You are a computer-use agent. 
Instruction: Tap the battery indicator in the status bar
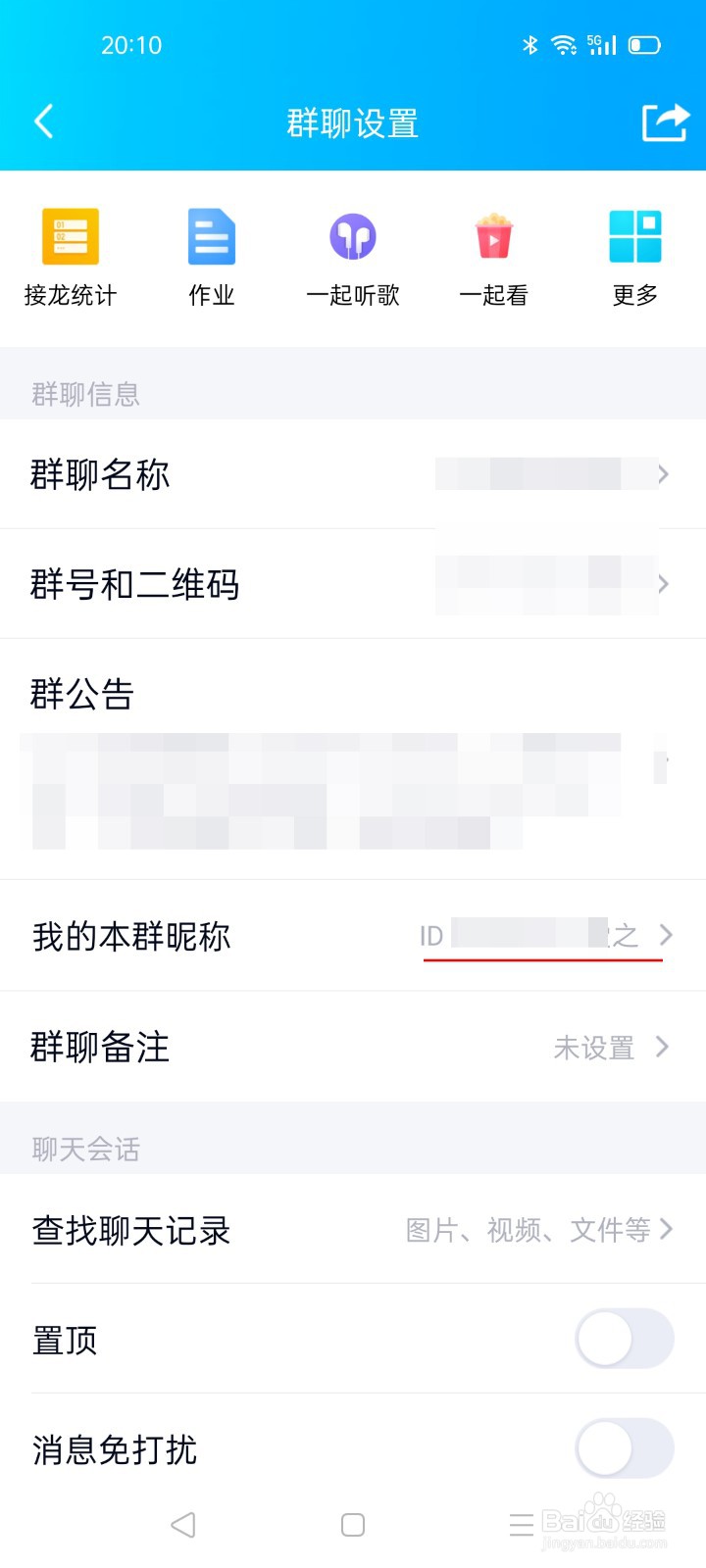[x=644, y=44]
